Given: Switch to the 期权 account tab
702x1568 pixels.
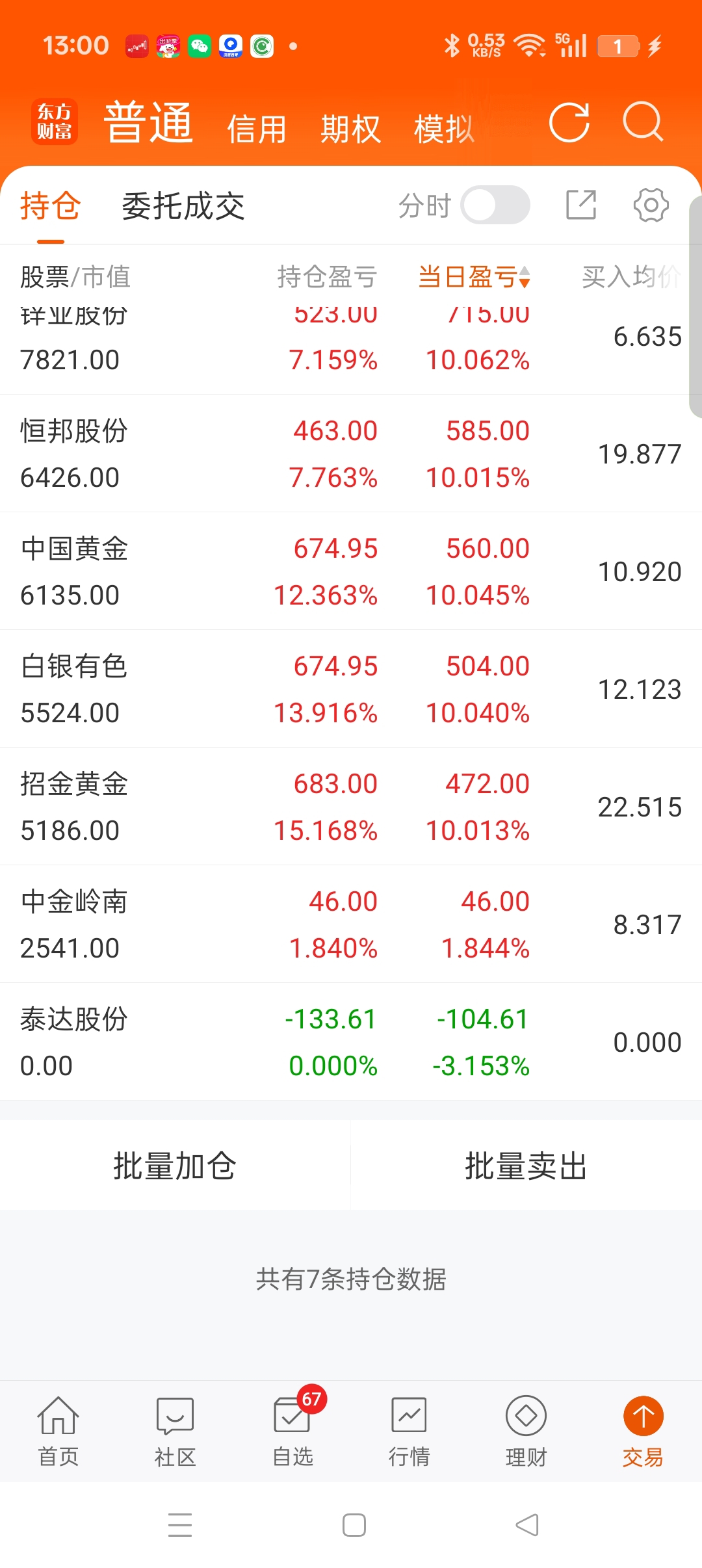Looking at the screenshot, I should coord(350,129).
